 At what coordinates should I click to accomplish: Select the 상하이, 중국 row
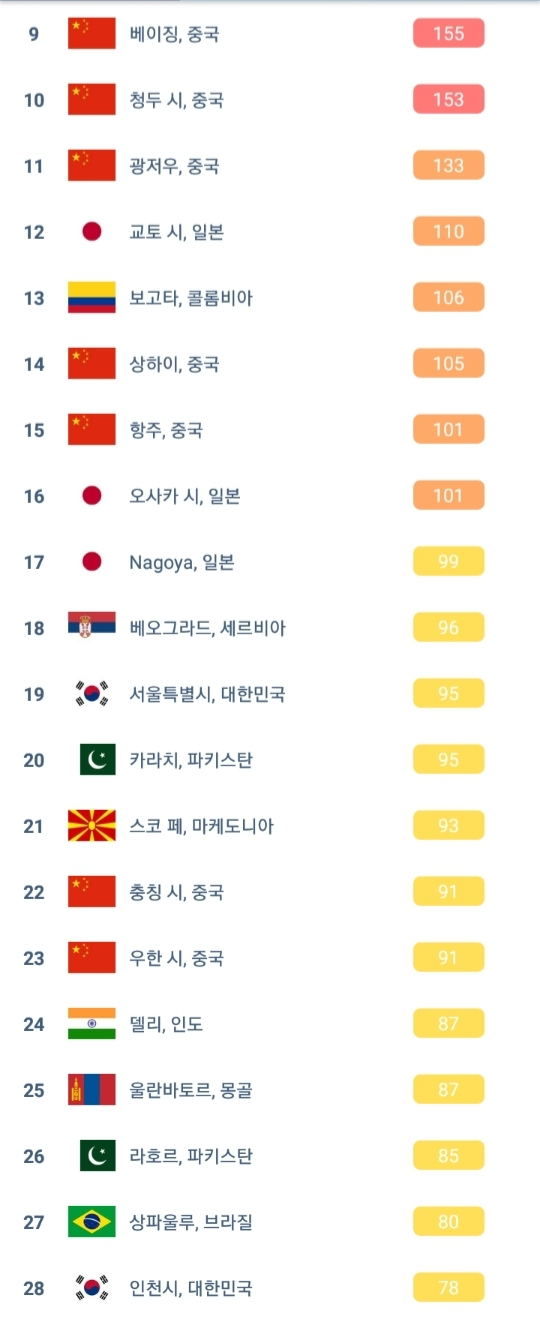(x=270, y=364)
